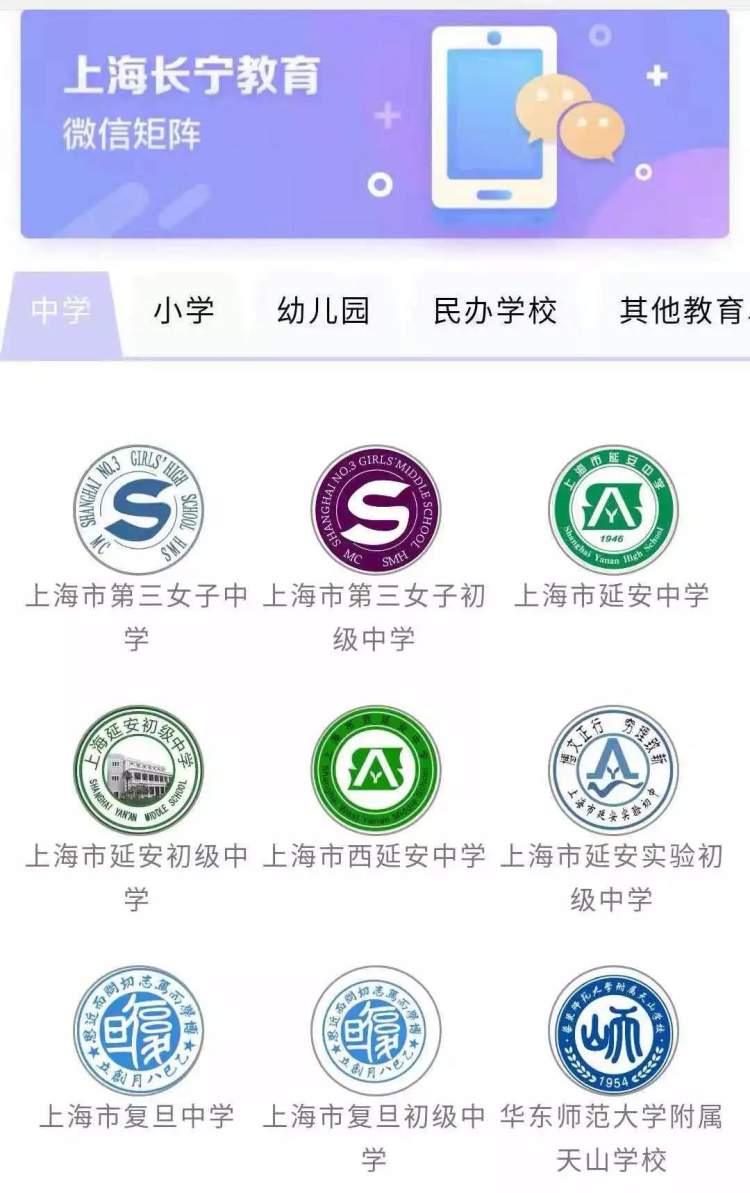This screenshot has height=1193, width=750.
Task: Open the 民办学校 tab
Action: click(x=494, y=311)
